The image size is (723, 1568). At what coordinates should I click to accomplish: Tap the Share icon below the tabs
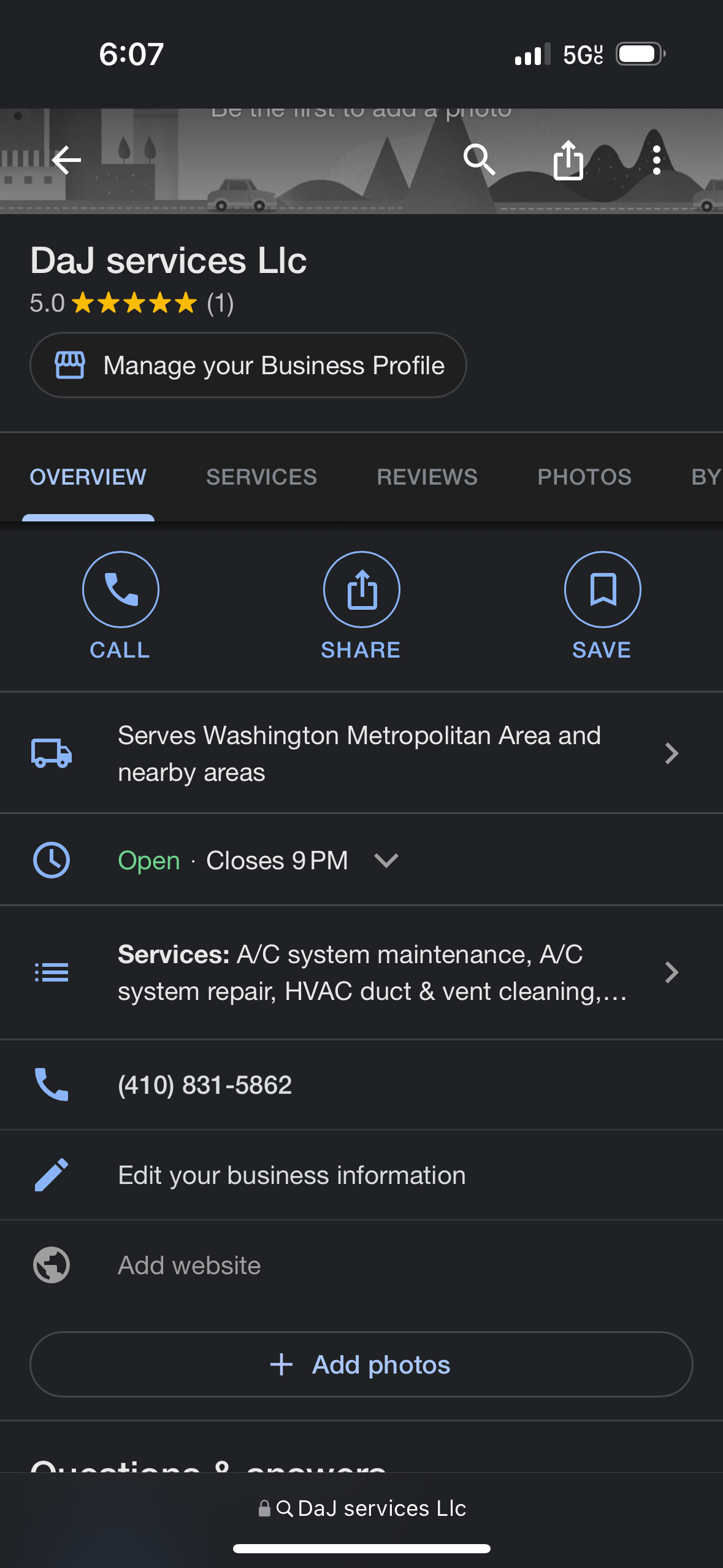tap(361, 588)
